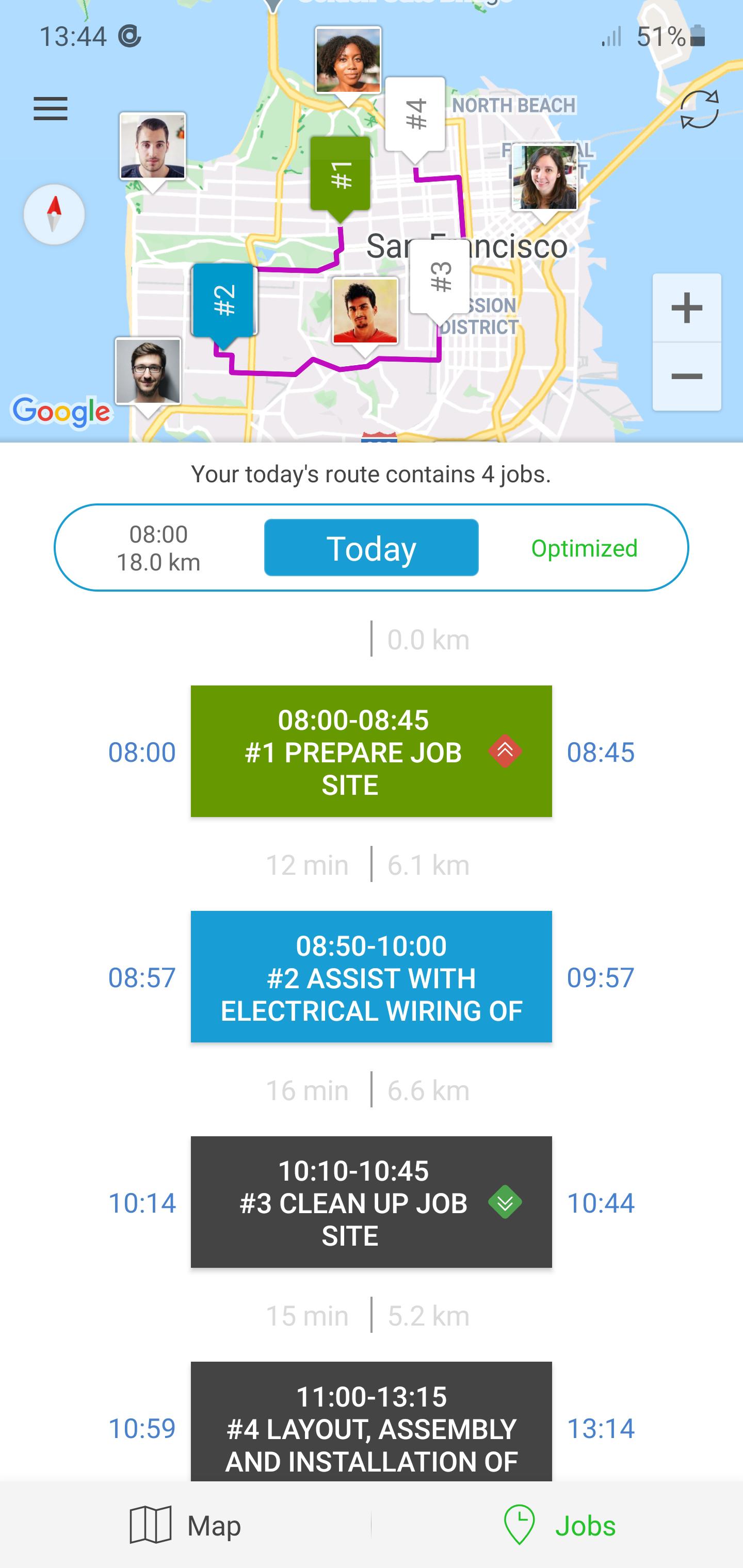Open the hamburger menu
This screenshot has height=1568, width=743.
click(51, 109)
